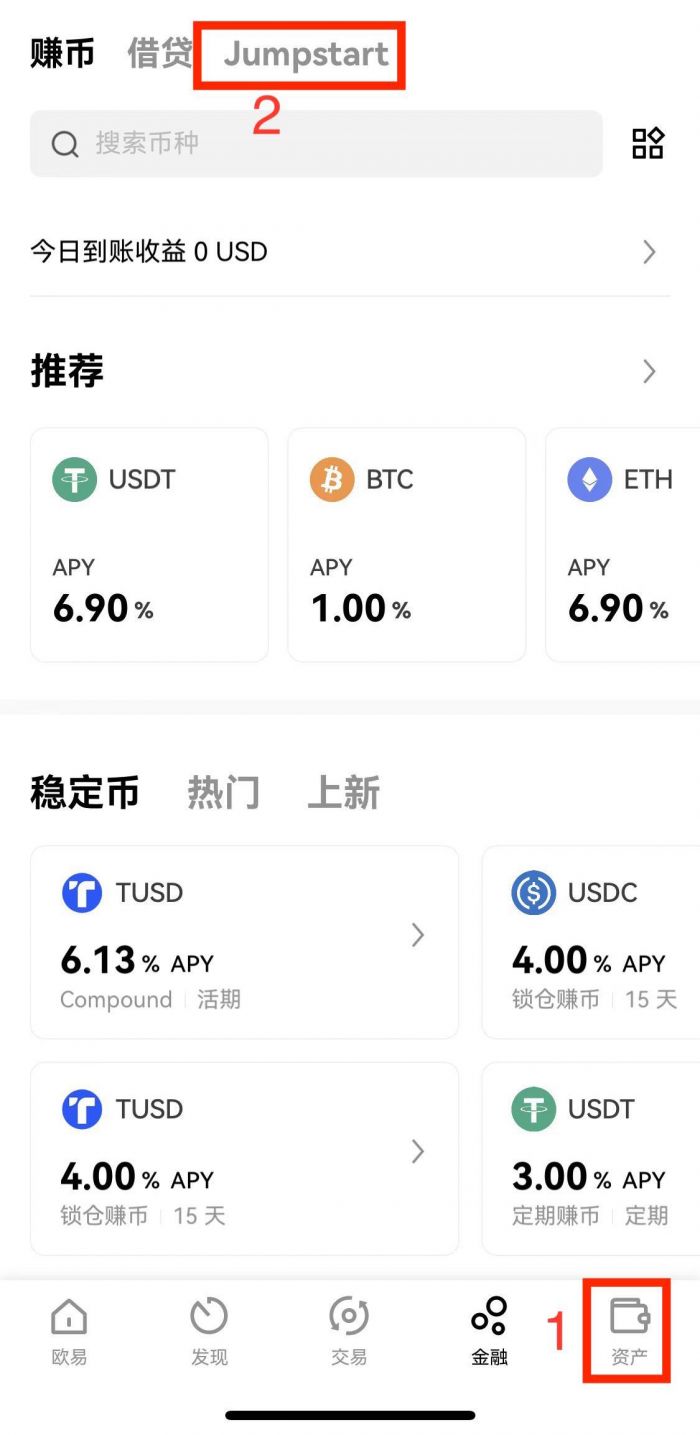Image resolution: width=700 pixels, height=1435 pixels.
Task: Expand the 推荐 section arrow
Action: 649,372
